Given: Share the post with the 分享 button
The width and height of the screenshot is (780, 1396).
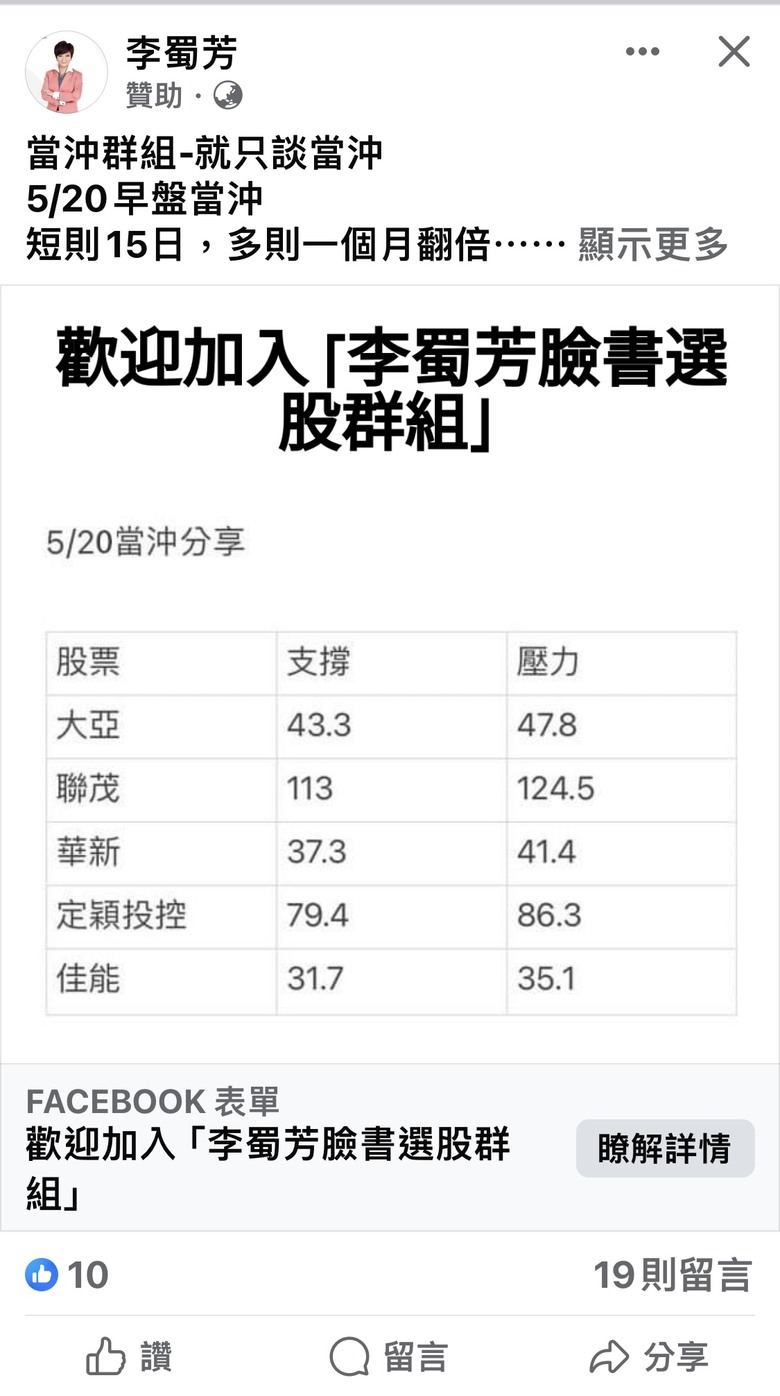Looking at the screenshot, I should [648, 1357].
